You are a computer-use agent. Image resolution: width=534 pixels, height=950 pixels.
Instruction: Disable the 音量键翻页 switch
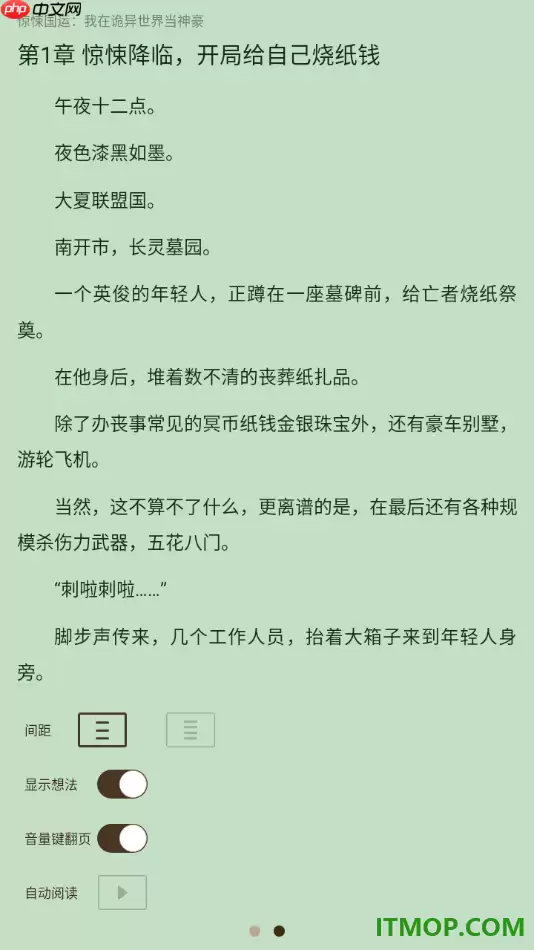[122, 838]
